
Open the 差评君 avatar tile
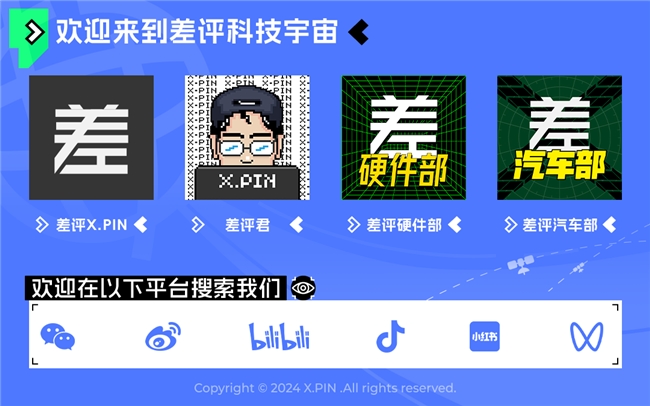[247, 138]
